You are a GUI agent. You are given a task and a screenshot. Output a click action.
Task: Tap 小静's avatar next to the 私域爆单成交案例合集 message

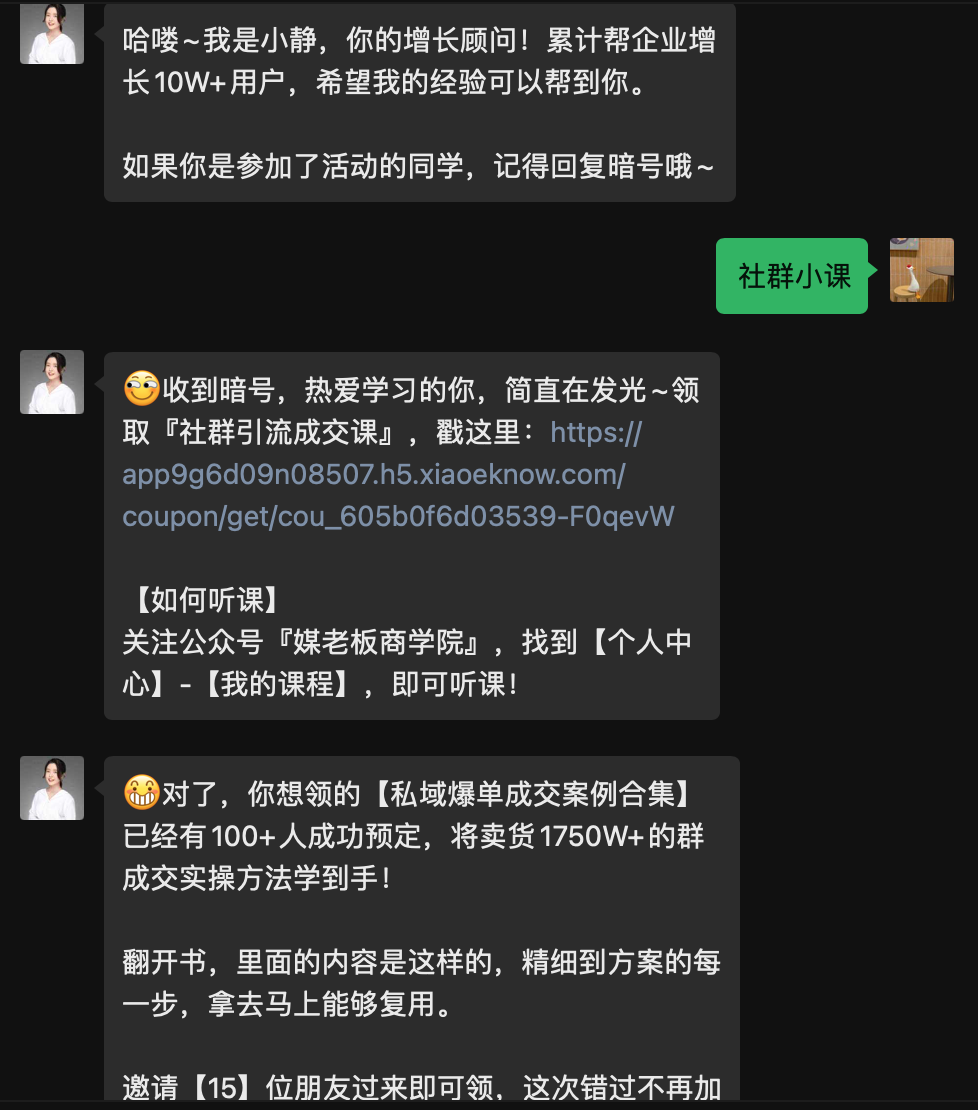click(x=52, y=788)
